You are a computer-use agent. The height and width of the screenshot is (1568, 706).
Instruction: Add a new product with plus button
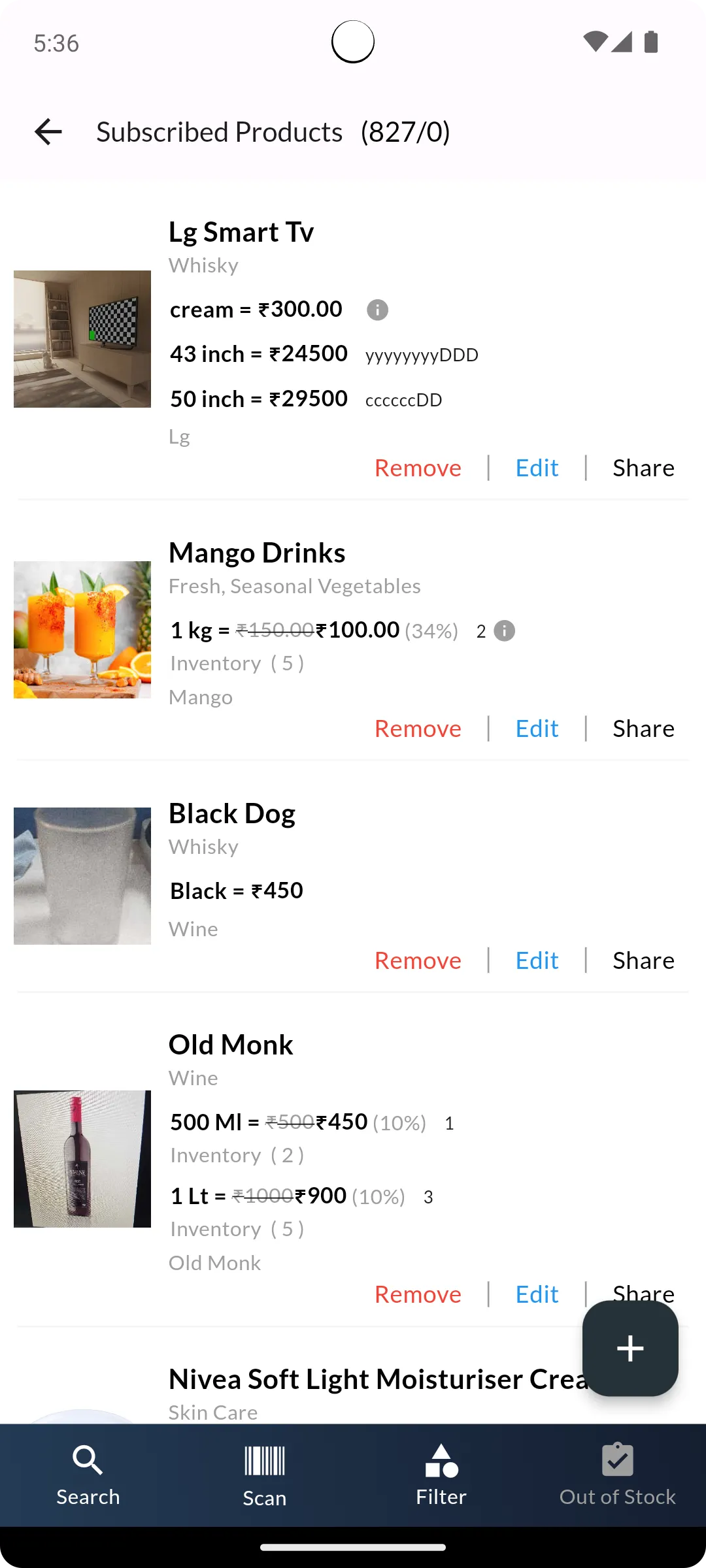(630, 1348)
